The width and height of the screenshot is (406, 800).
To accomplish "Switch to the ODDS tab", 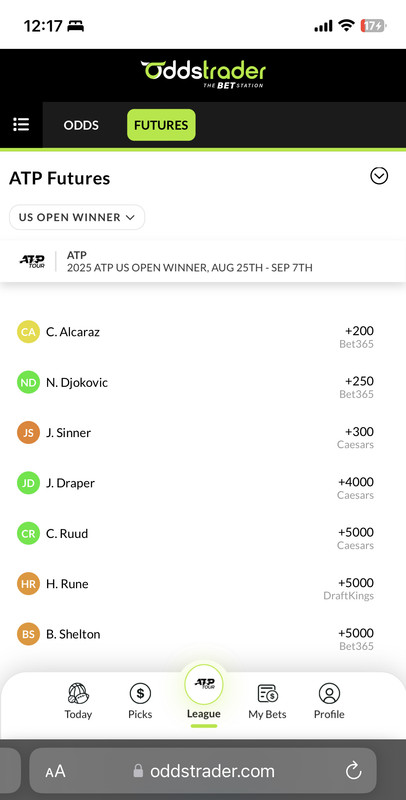I will coord(81,125).
